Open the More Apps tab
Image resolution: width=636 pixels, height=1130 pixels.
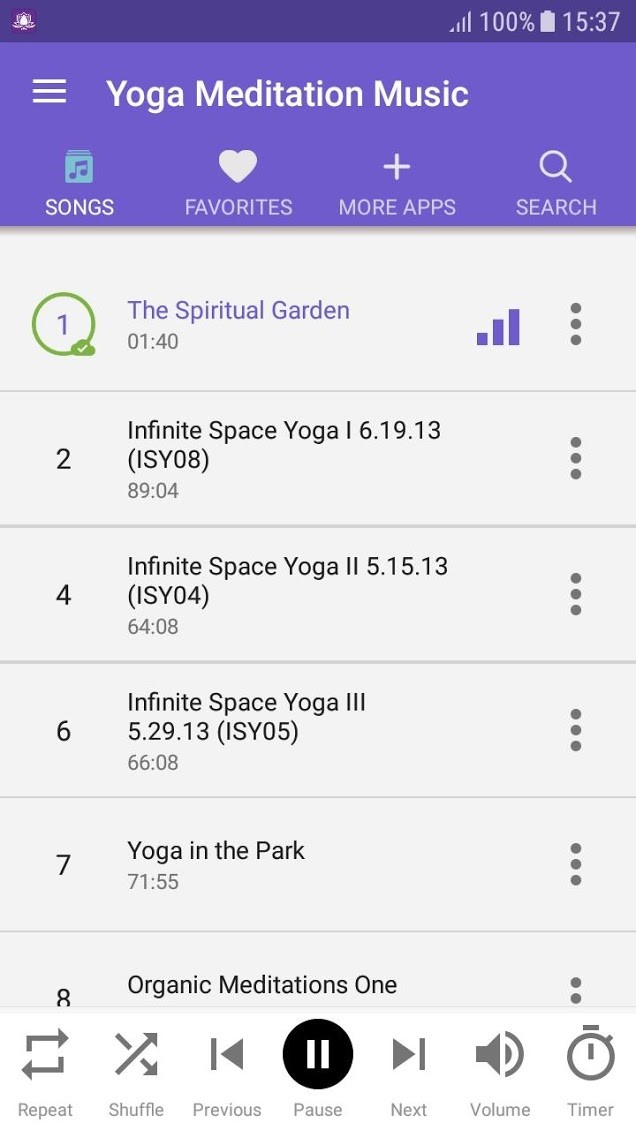(397, 183)
